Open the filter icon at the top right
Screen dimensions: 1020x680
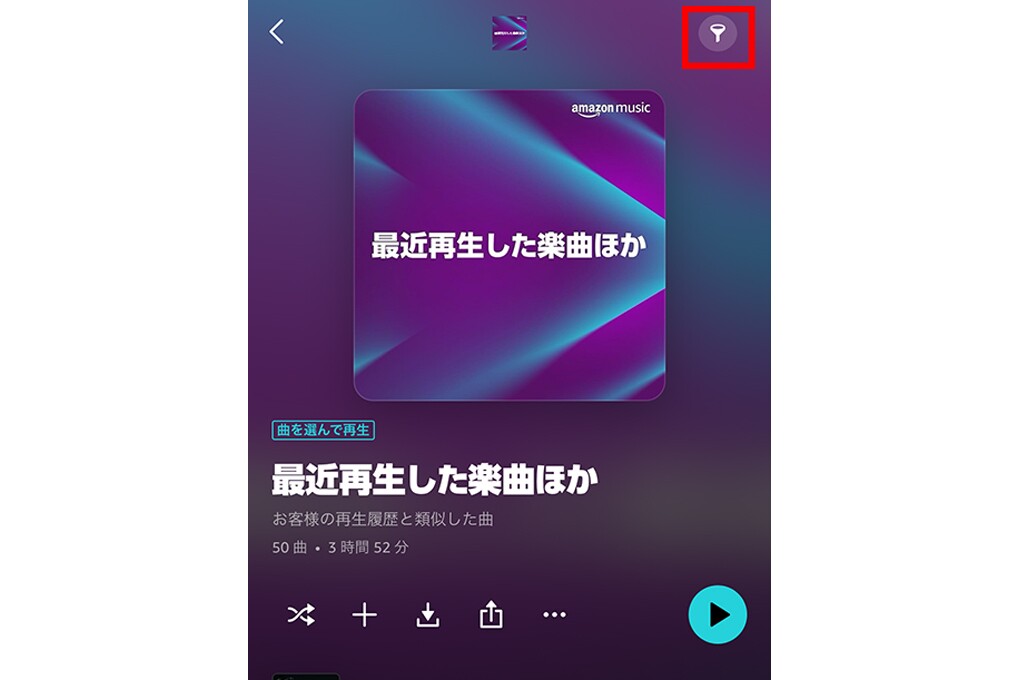717,34
